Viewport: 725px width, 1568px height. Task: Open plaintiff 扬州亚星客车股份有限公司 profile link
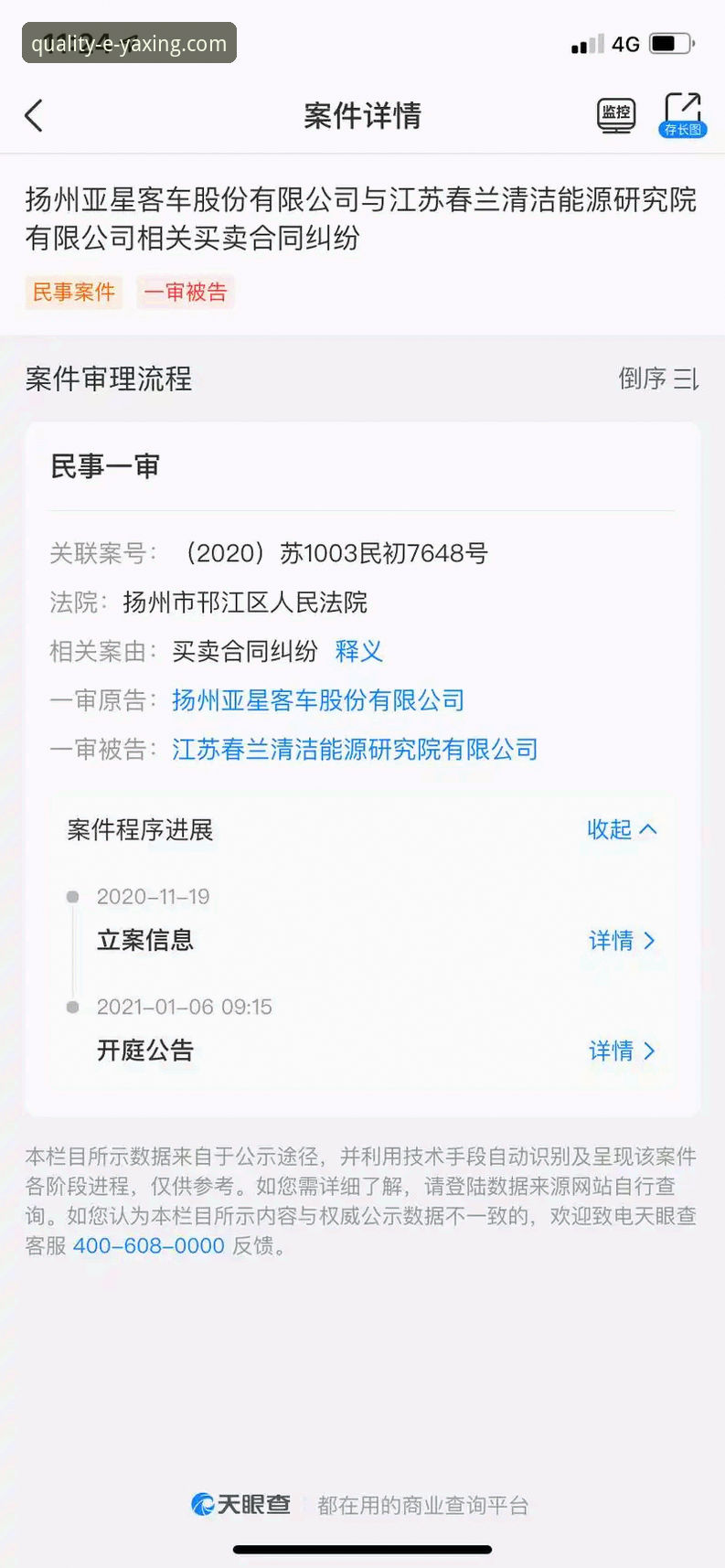(x=318, y=700)
